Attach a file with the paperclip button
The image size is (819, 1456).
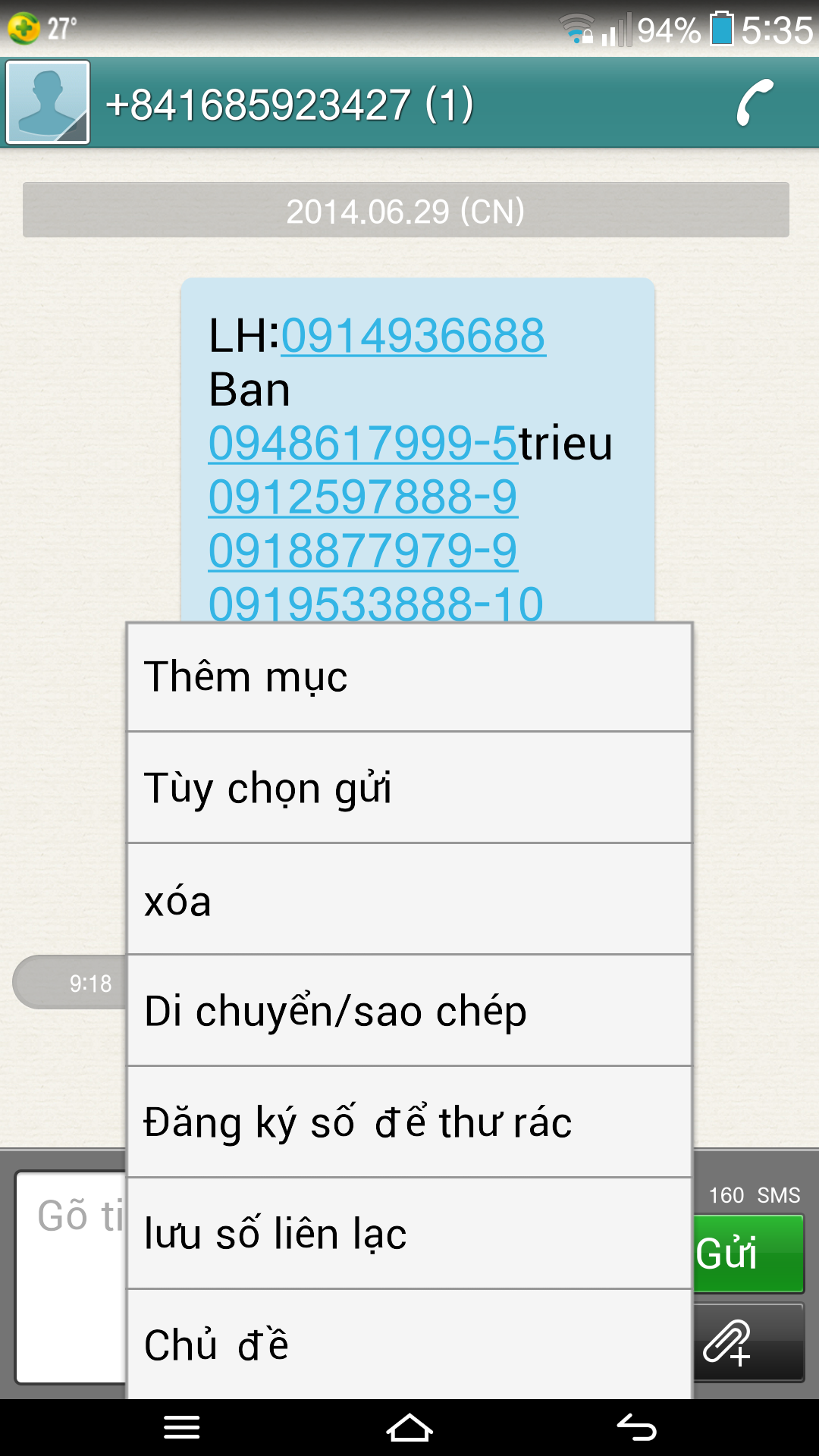748,1342
